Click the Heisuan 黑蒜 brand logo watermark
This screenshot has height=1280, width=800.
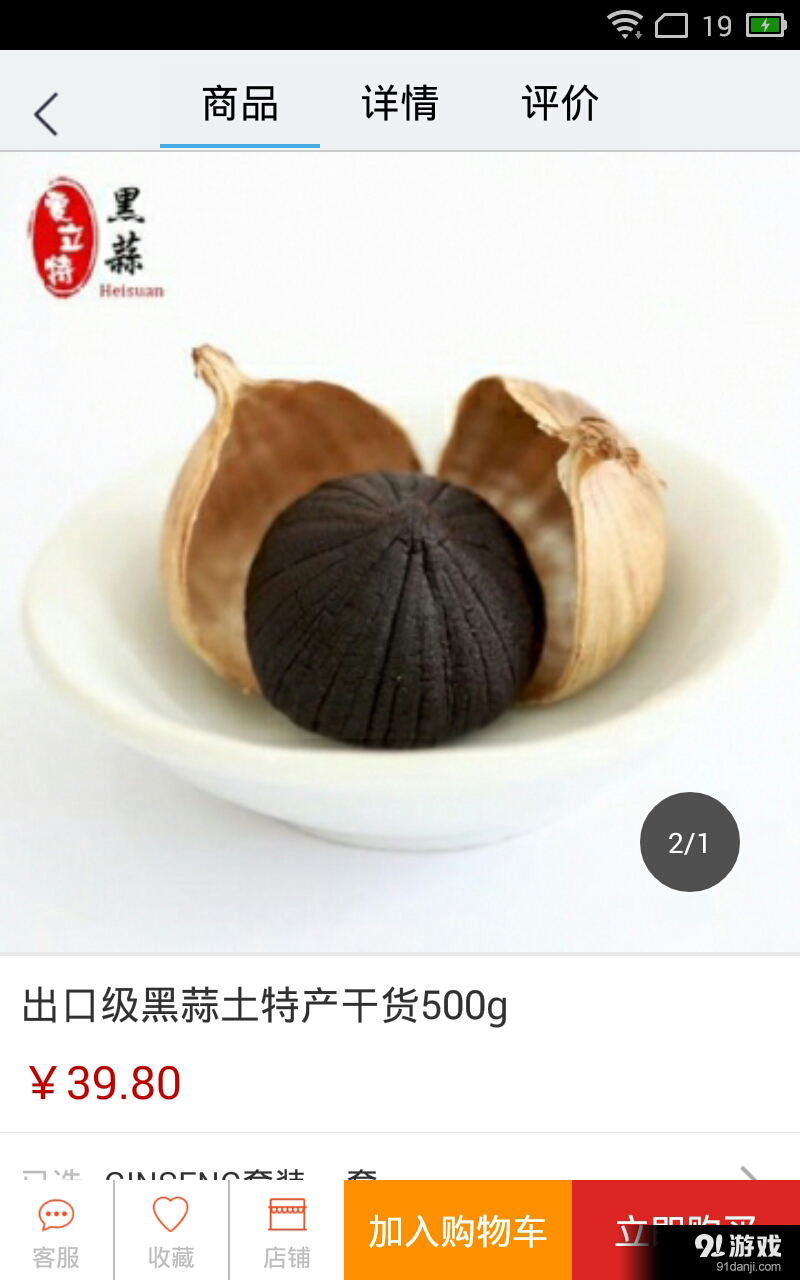tap(95, 240)
